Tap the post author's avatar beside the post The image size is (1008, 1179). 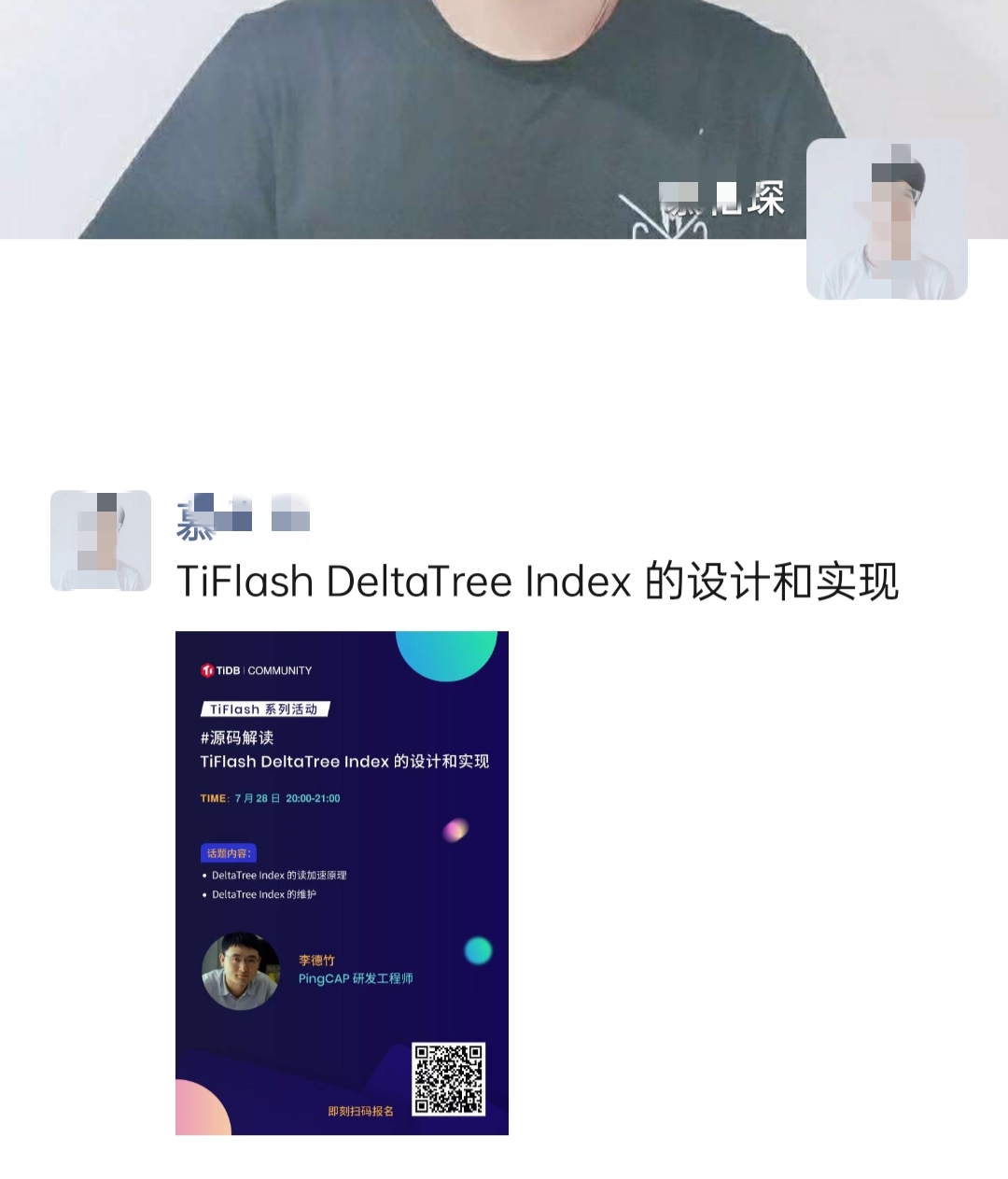(101, 540)
